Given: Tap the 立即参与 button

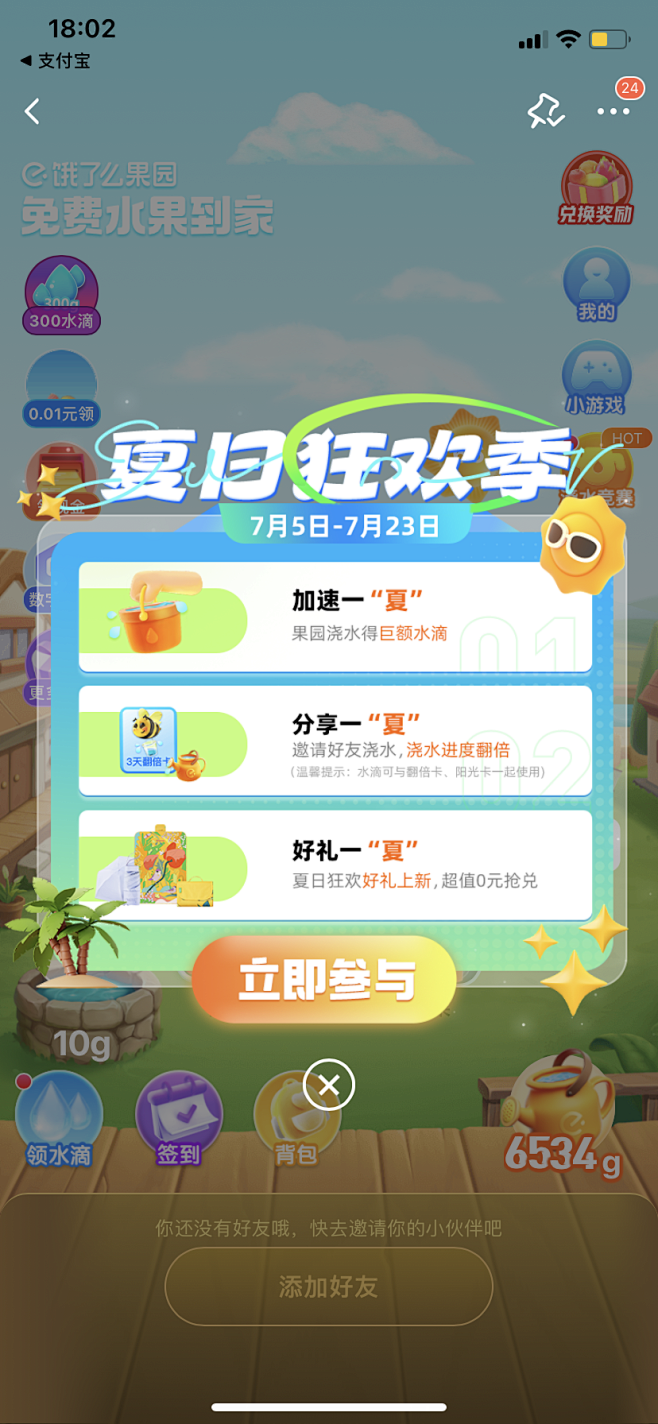Looking at the screenshot, I should pos(324,980).
